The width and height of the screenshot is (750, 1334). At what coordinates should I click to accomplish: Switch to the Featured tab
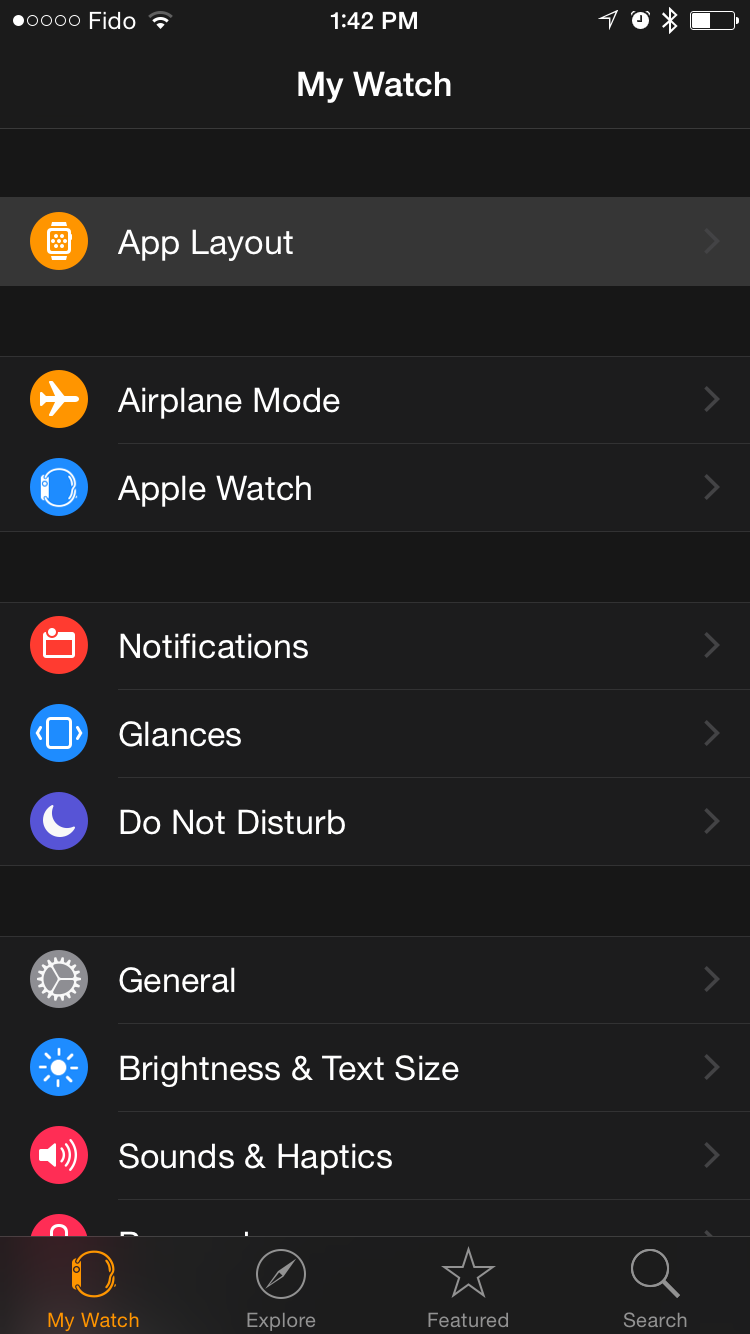[x=468, y=1288]
